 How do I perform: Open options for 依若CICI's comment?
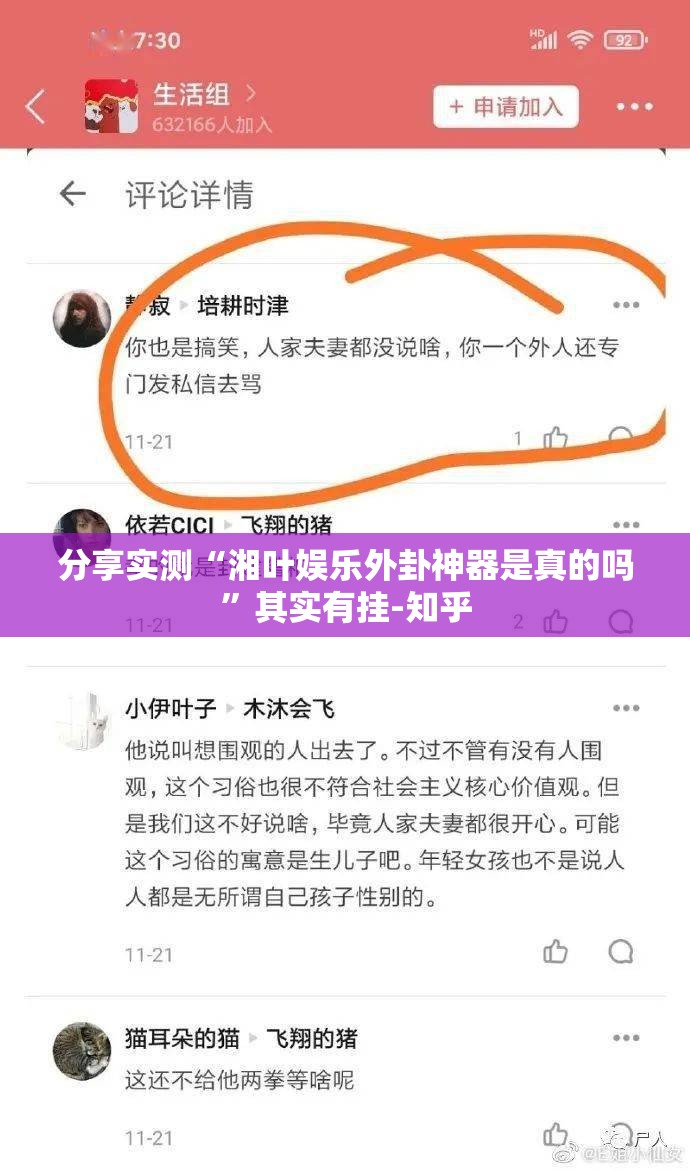[x=626, y=524]
